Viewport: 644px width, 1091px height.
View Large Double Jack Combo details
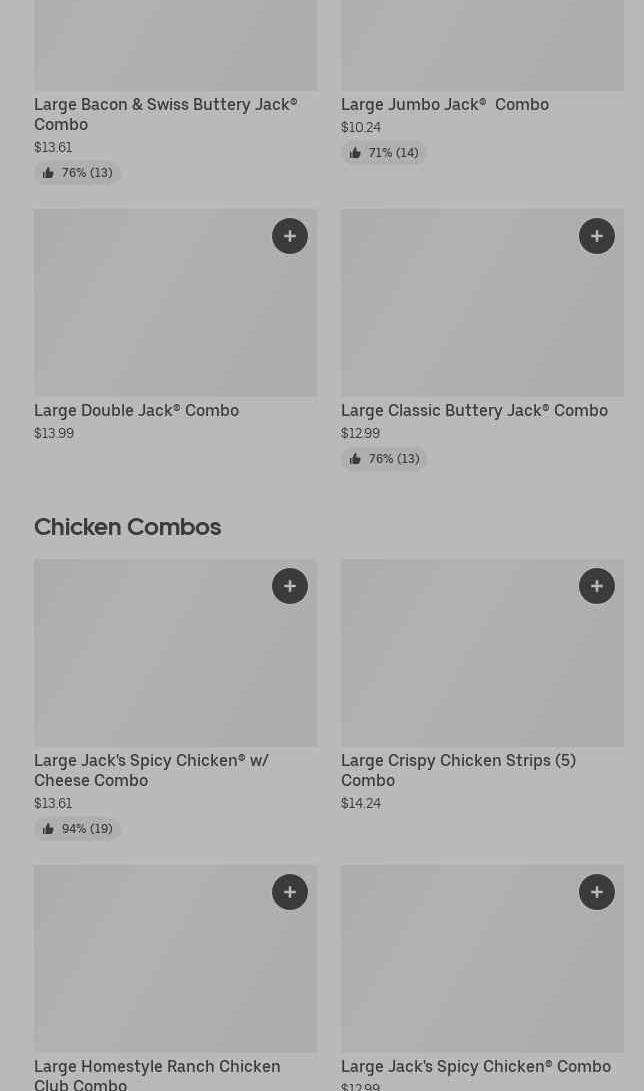tap(136, 410)
